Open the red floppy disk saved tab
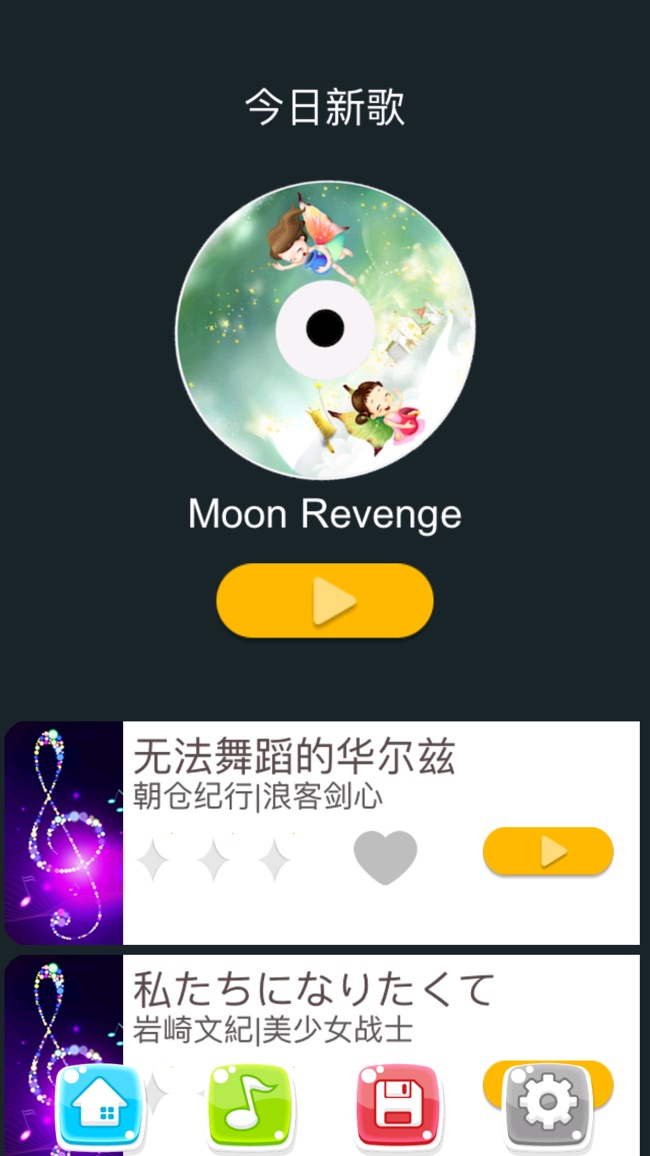This screenshot has width=650, height=1156. pos(398,1106)
